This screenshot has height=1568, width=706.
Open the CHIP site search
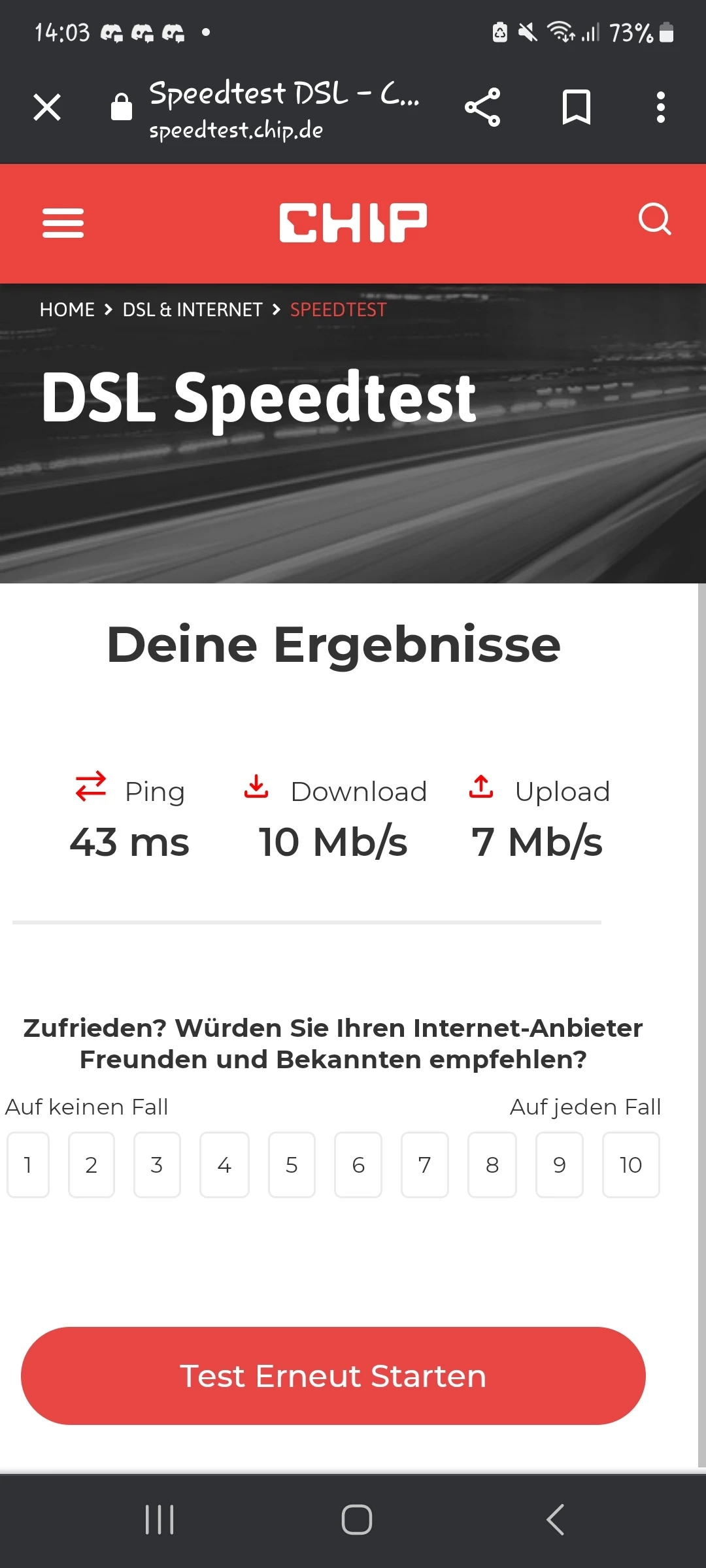(654, 220)
